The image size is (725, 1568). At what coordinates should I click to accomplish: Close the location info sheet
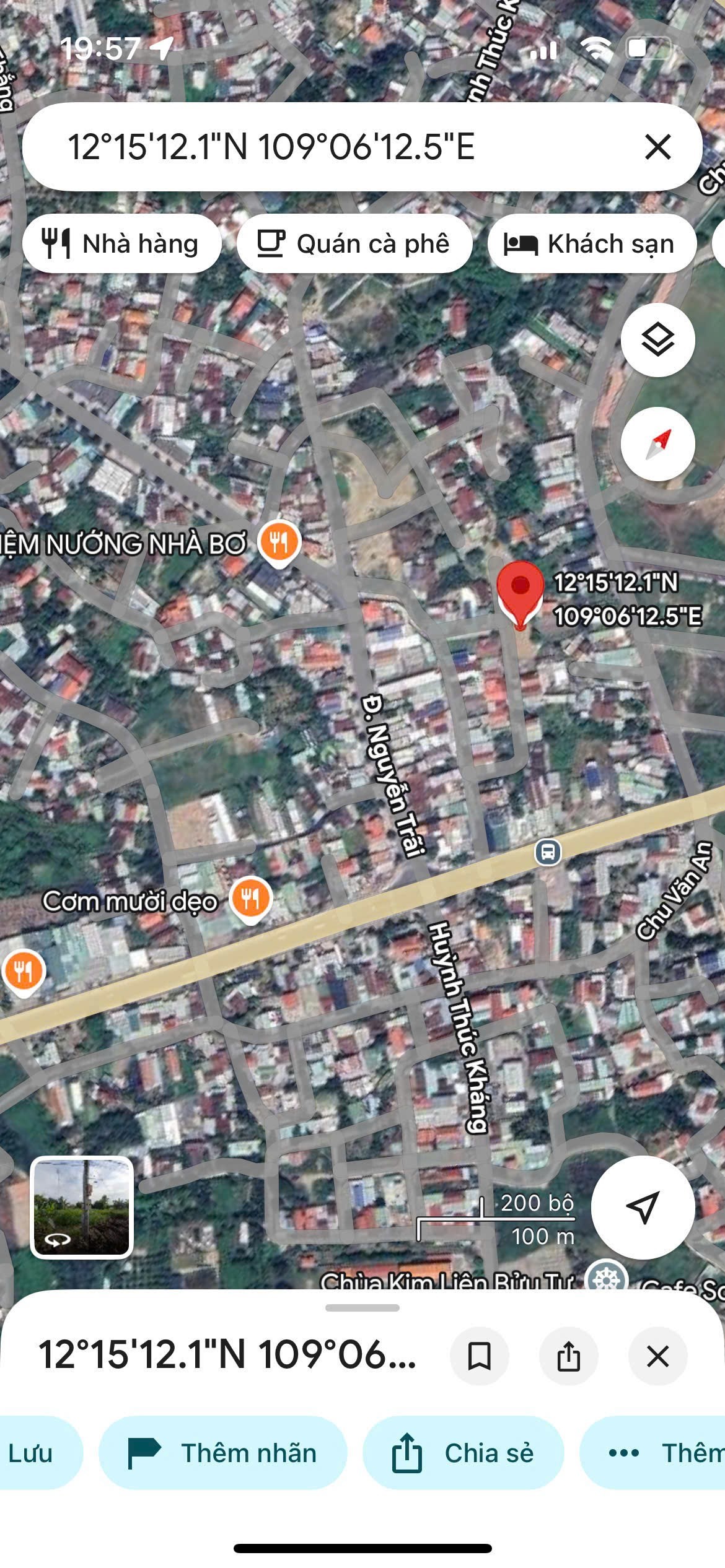657,1356
